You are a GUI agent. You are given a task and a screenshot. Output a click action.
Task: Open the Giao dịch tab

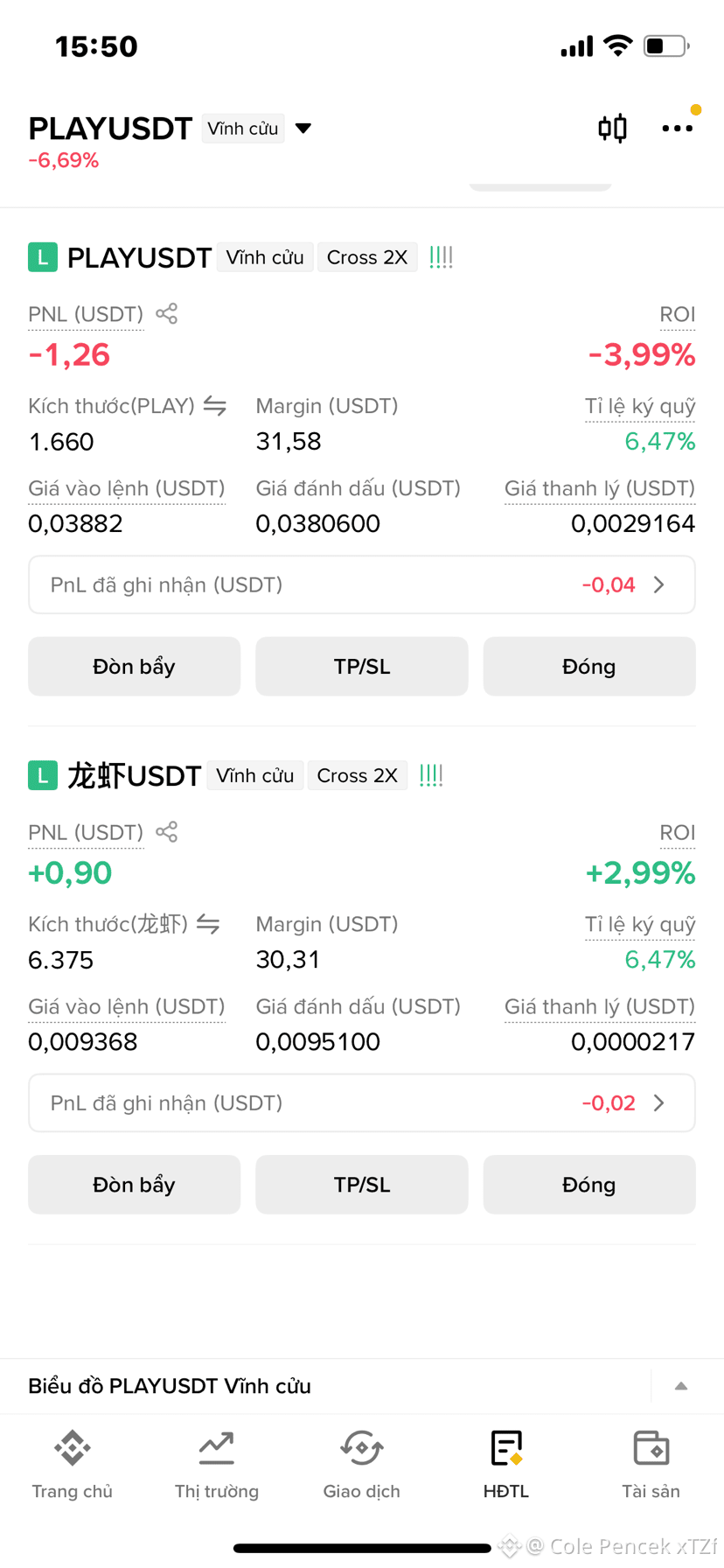pyautogui.click(x=362, y=1464)
